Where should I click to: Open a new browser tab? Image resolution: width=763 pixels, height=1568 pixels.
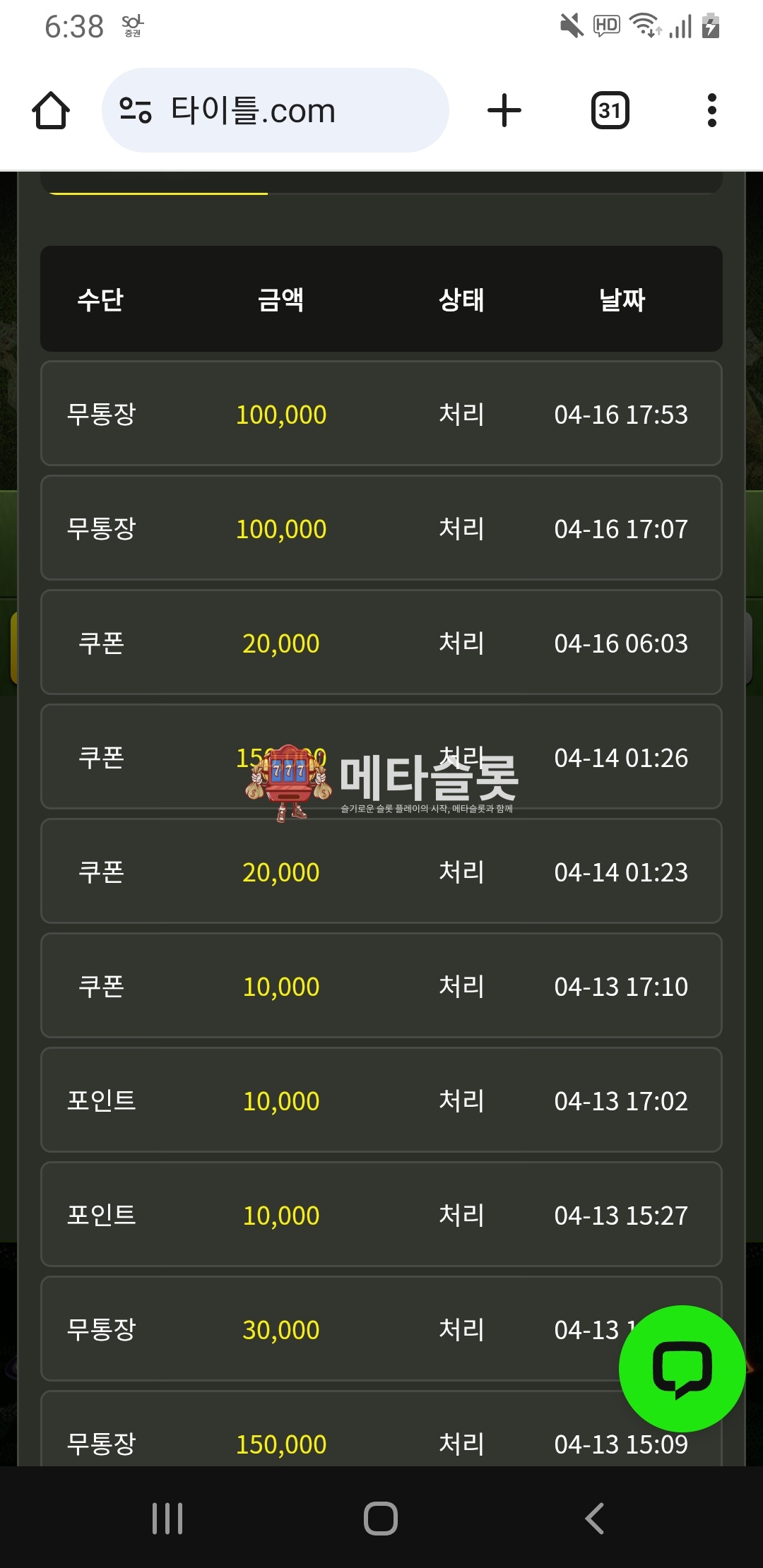504,111
